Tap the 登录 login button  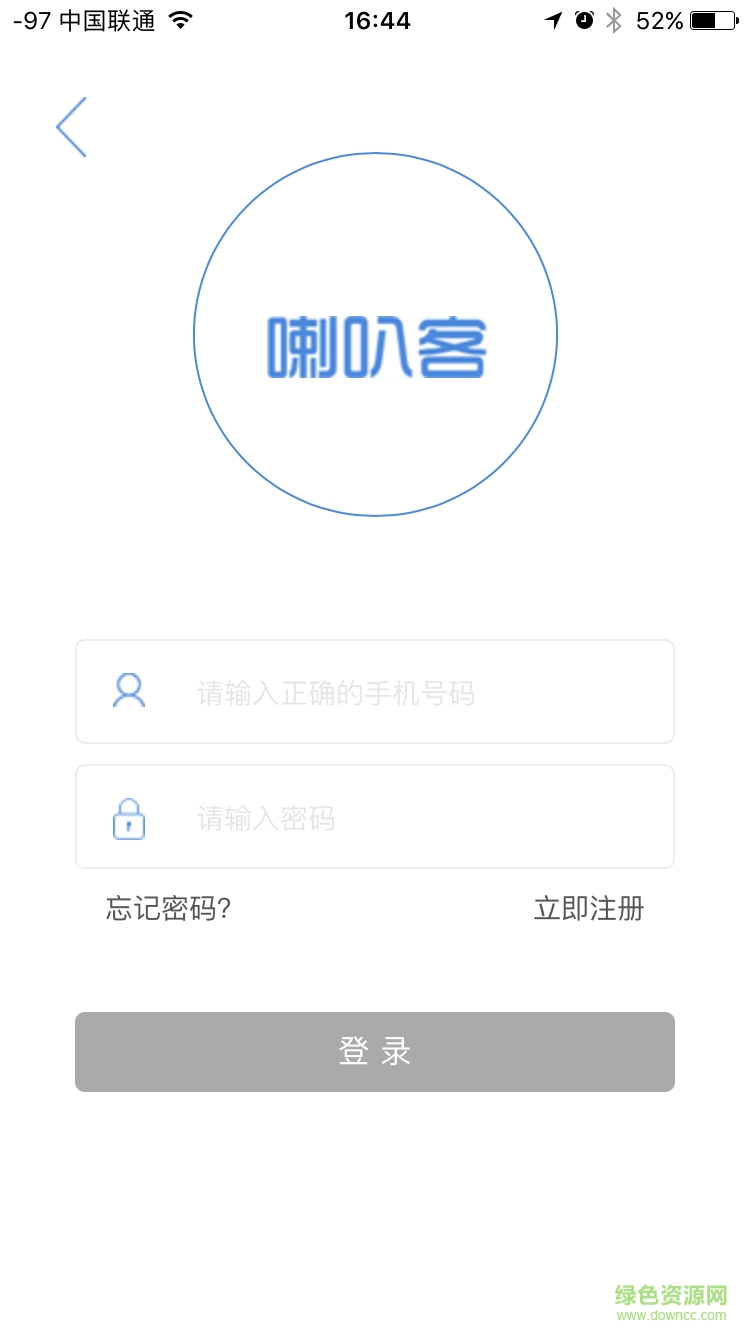375,1052
